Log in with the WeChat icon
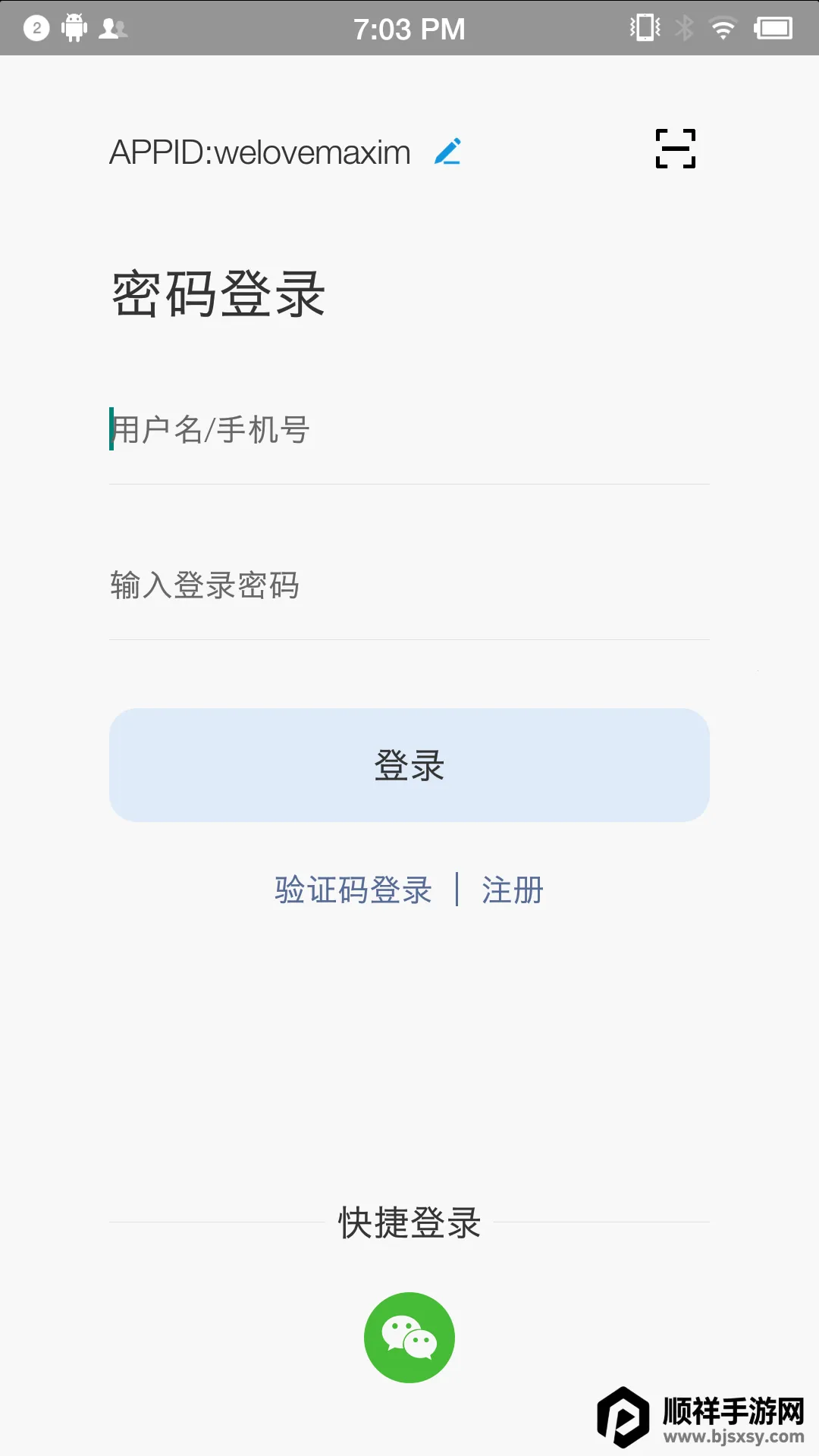Image resolution: width=819 pixels, height=1456 pixels. (x=409, y=1337)
